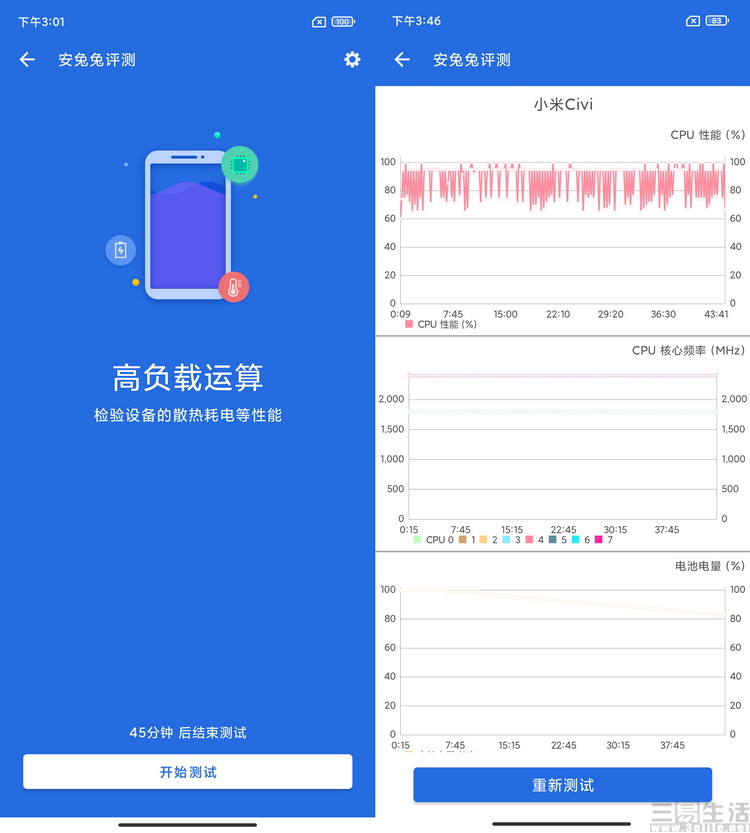
Task: Go back from the 高负载运算 start screen
Action: tap(27, 60)
